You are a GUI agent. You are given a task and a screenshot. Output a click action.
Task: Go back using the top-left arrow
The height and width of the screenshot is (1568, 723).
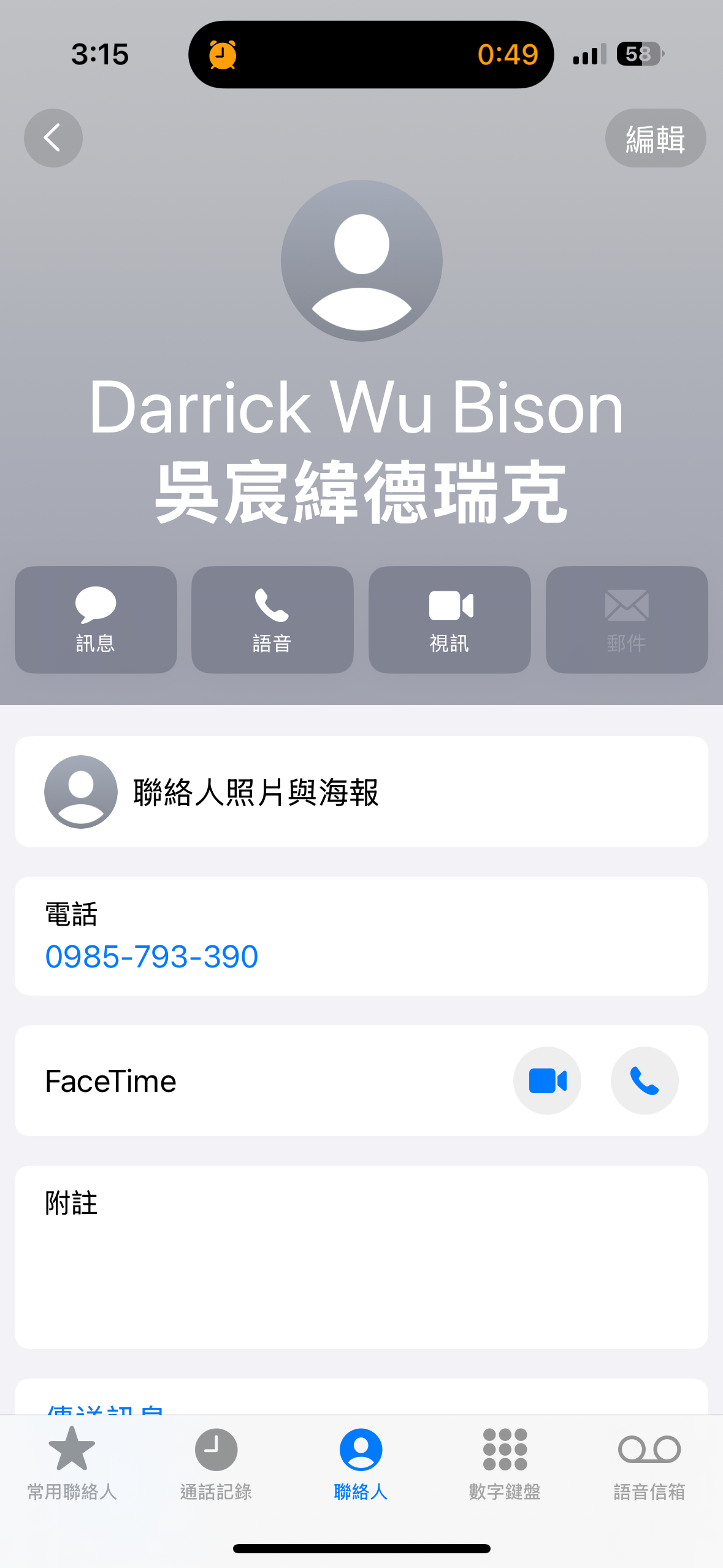53,138
